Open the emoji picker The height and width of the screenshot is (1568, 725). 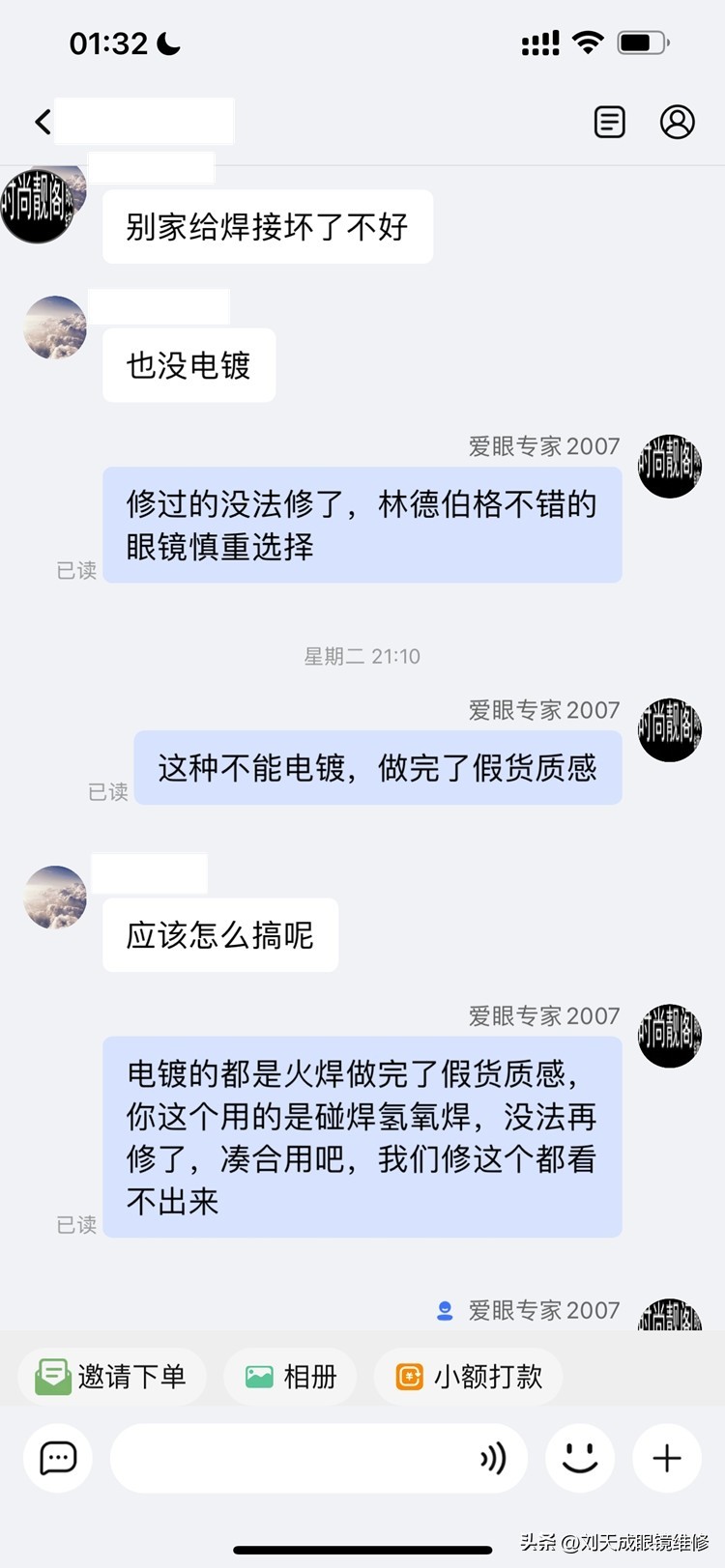coord(580,1458)
